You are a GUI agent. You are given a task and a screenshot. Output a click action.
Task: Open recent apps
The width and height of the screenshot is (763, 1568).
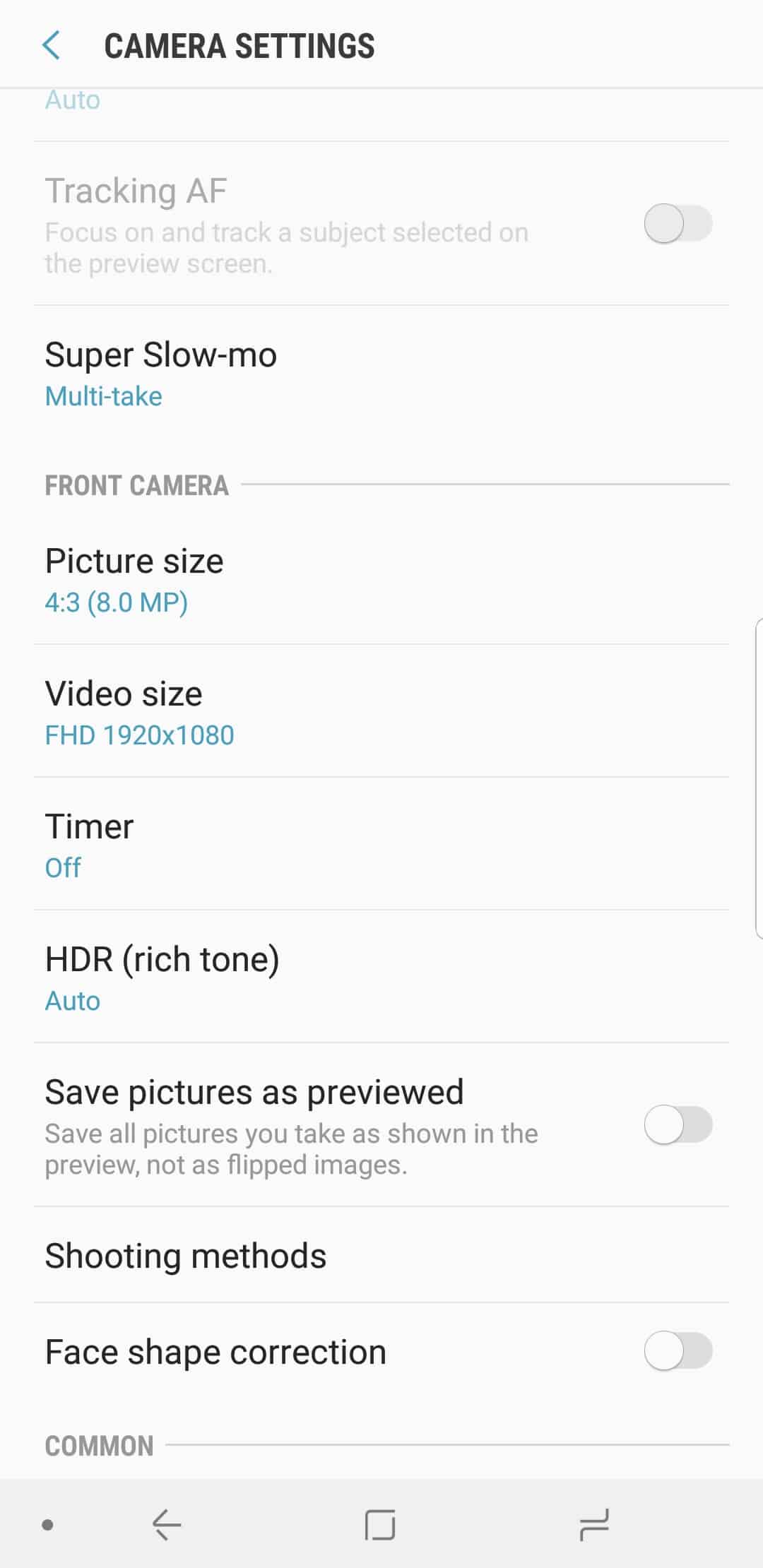[x=593, y=1524]
